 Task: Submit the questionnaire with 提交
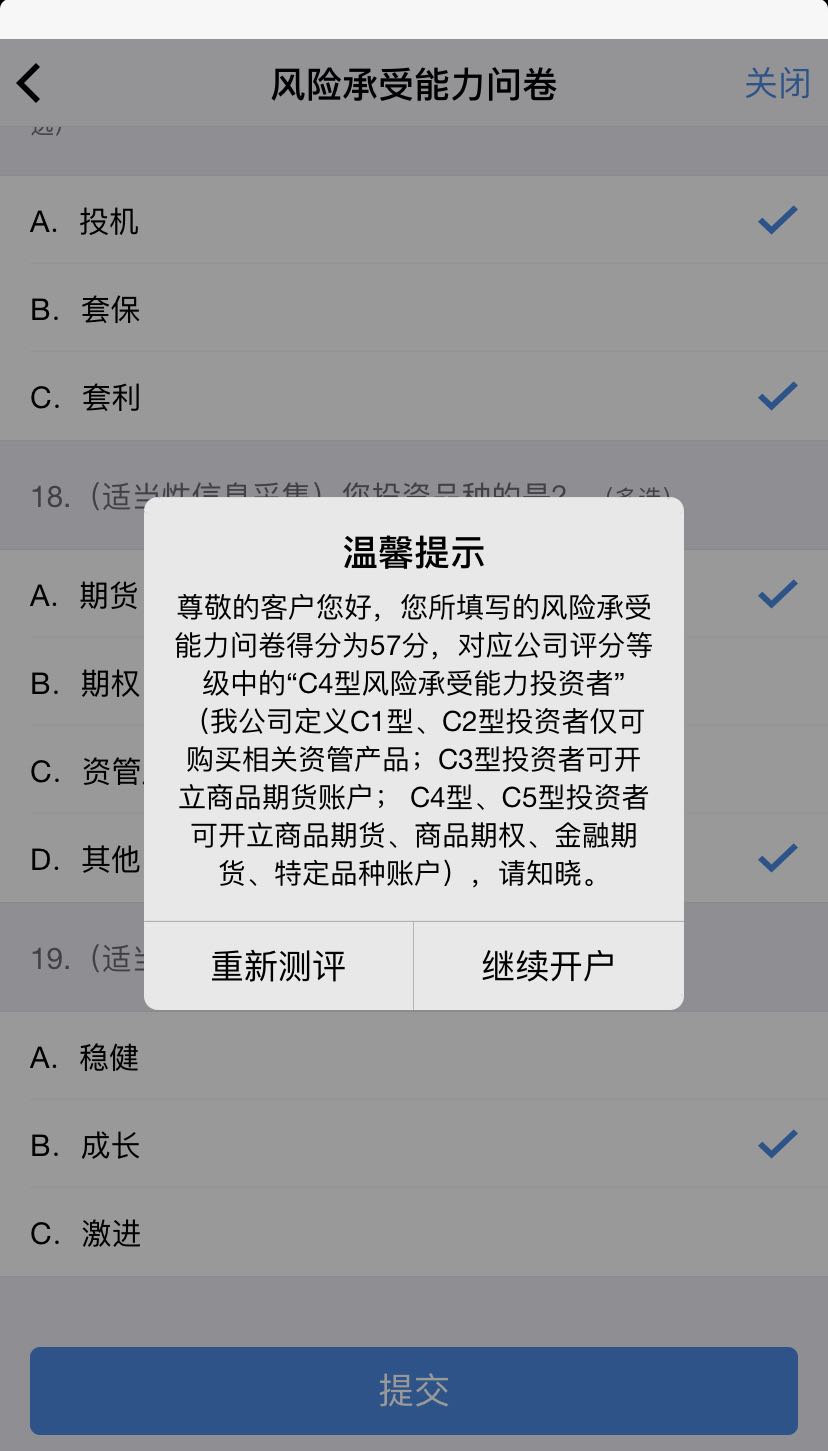(414, 1390)
